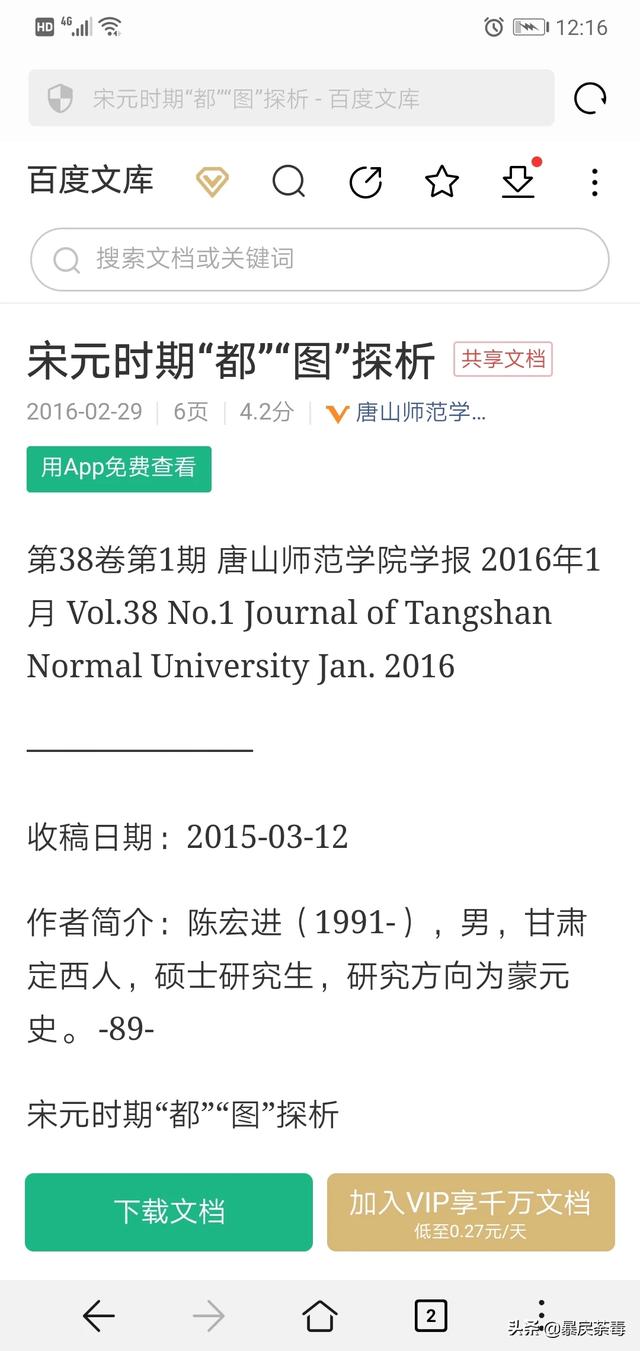The width and height of the screenshot is (640, 1351).
Task: Tap 加入VIP享千万文档 button
Action: [x=470, y=1211]
